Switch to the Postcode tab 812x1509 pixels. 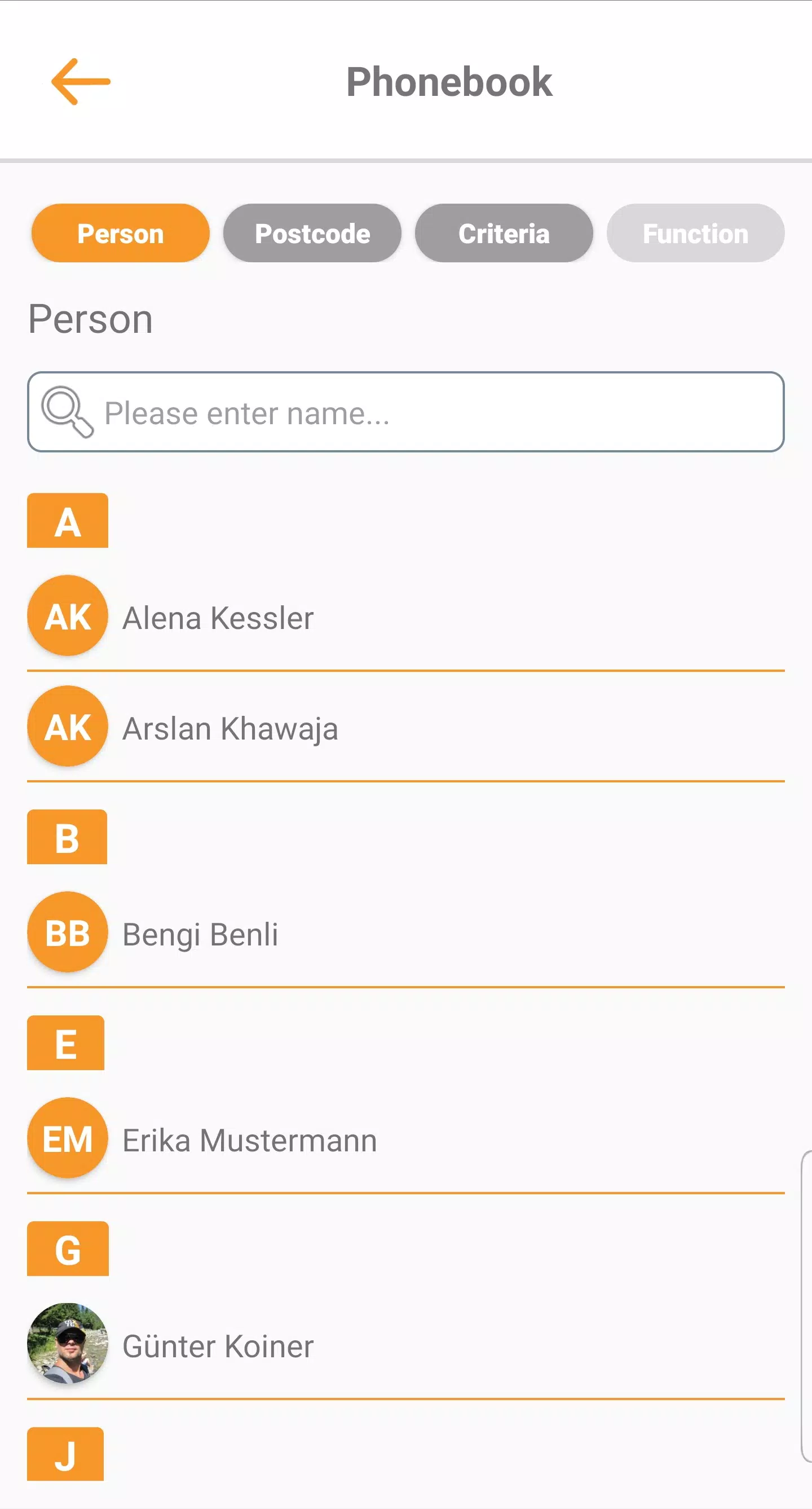pos(312,232)
